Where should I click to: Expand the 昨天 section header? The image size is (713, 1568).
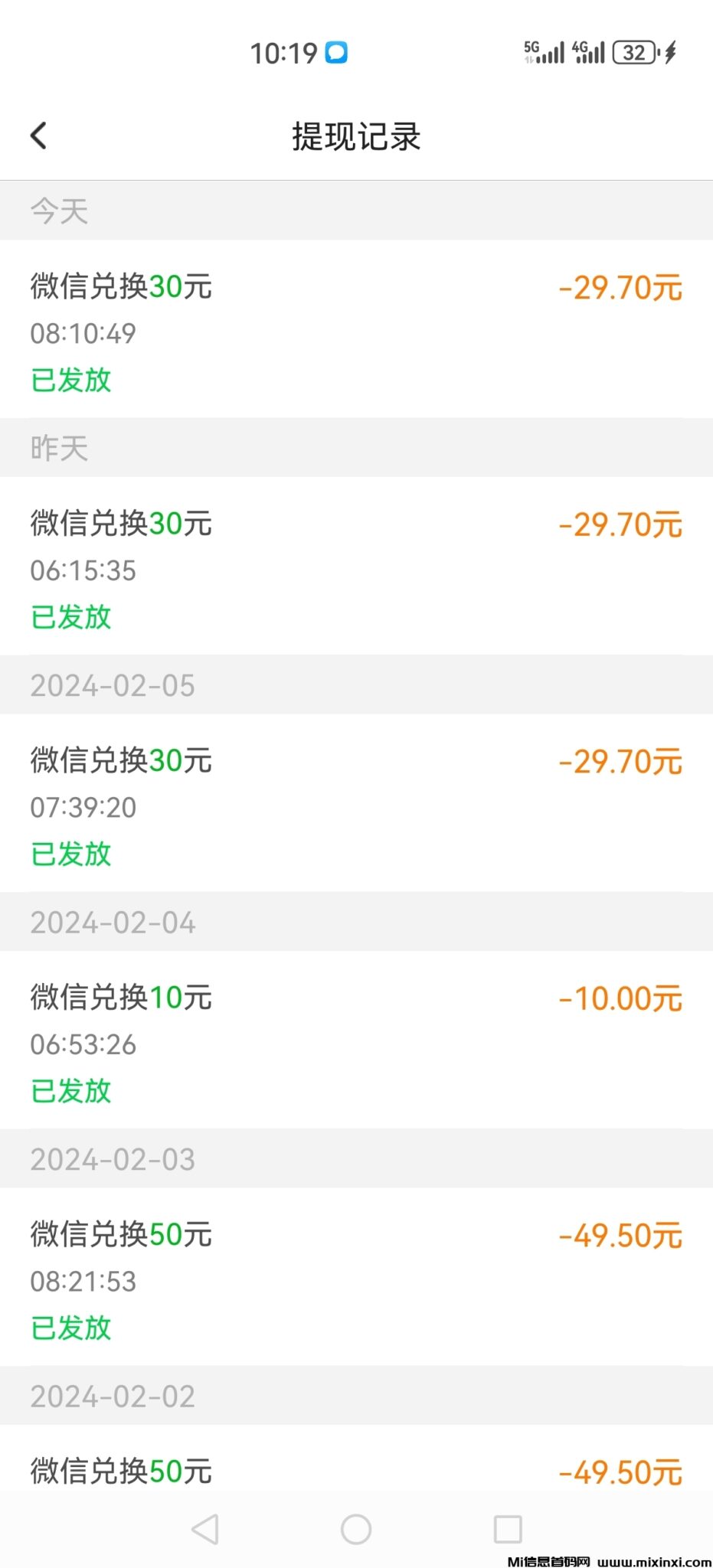[x=59, y=448]
